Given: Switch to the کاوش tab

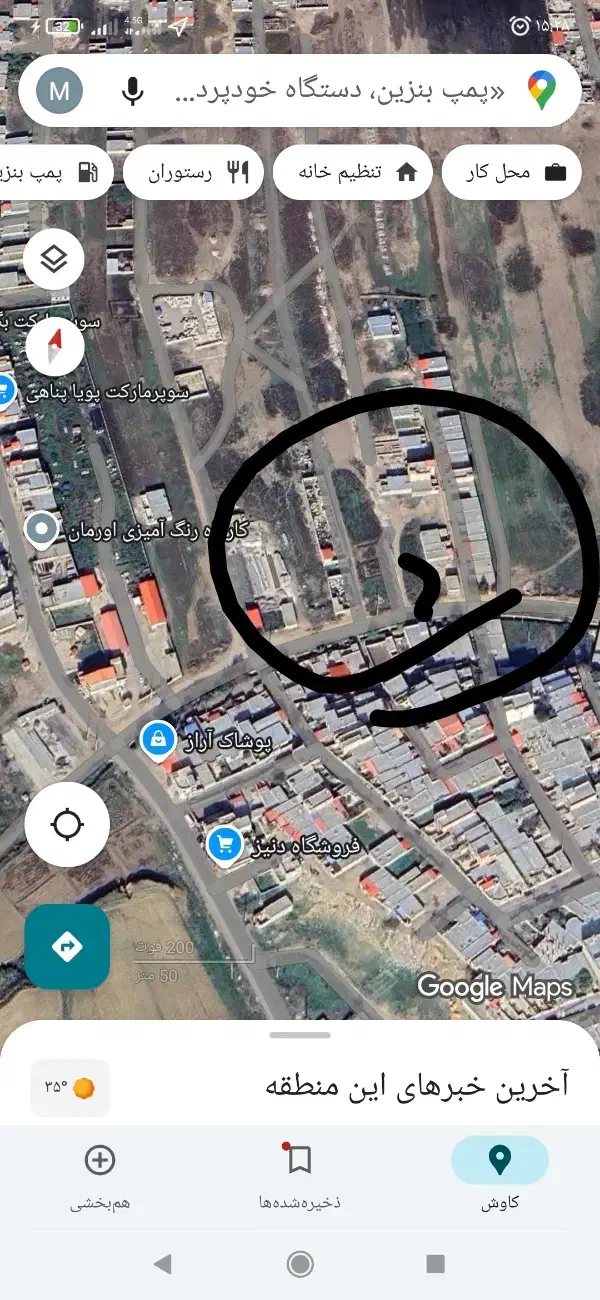Looking at the screenshot, I should [499, 1172].
